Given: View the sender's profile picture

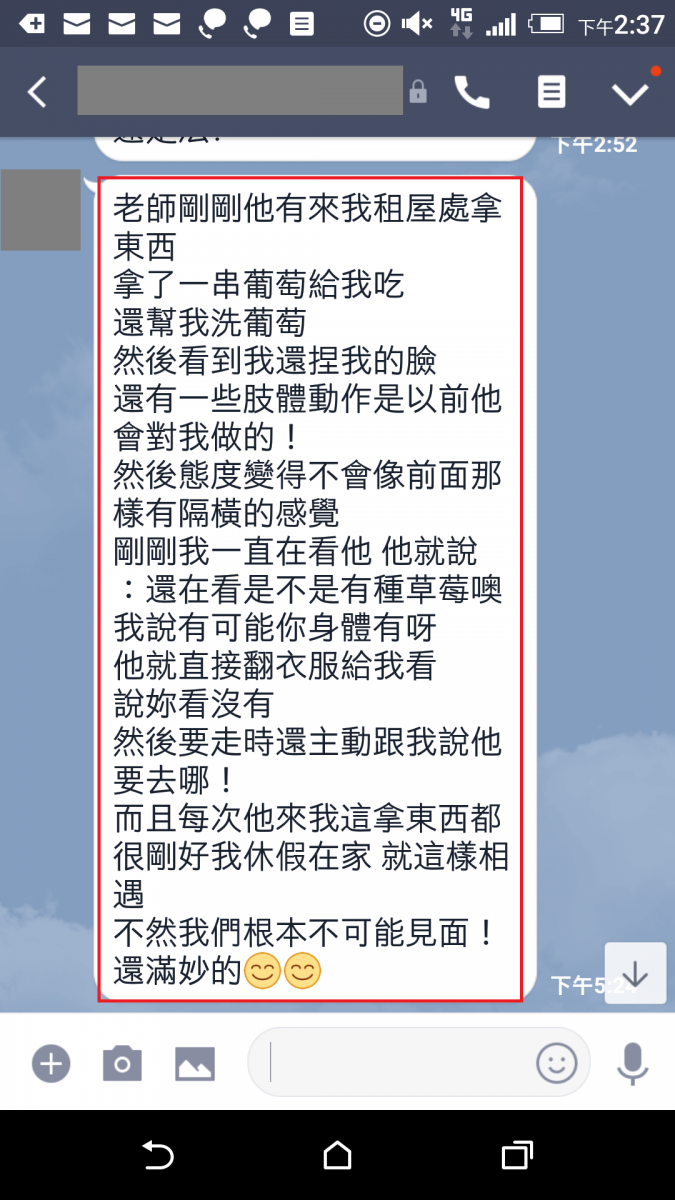Looking at the screenshot, I should click(40, 210).
